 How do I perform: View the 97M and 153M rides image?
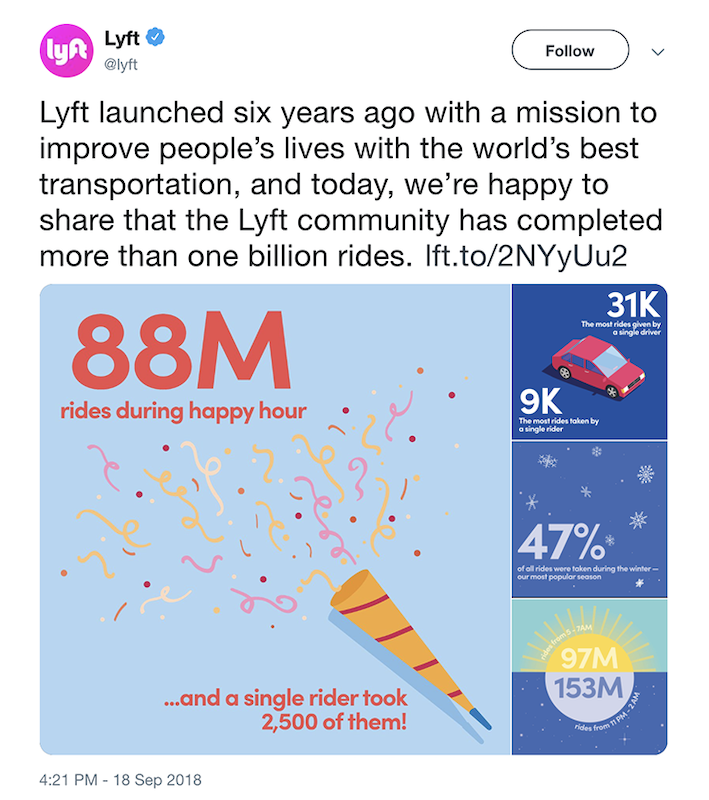[x=590, y=677]
